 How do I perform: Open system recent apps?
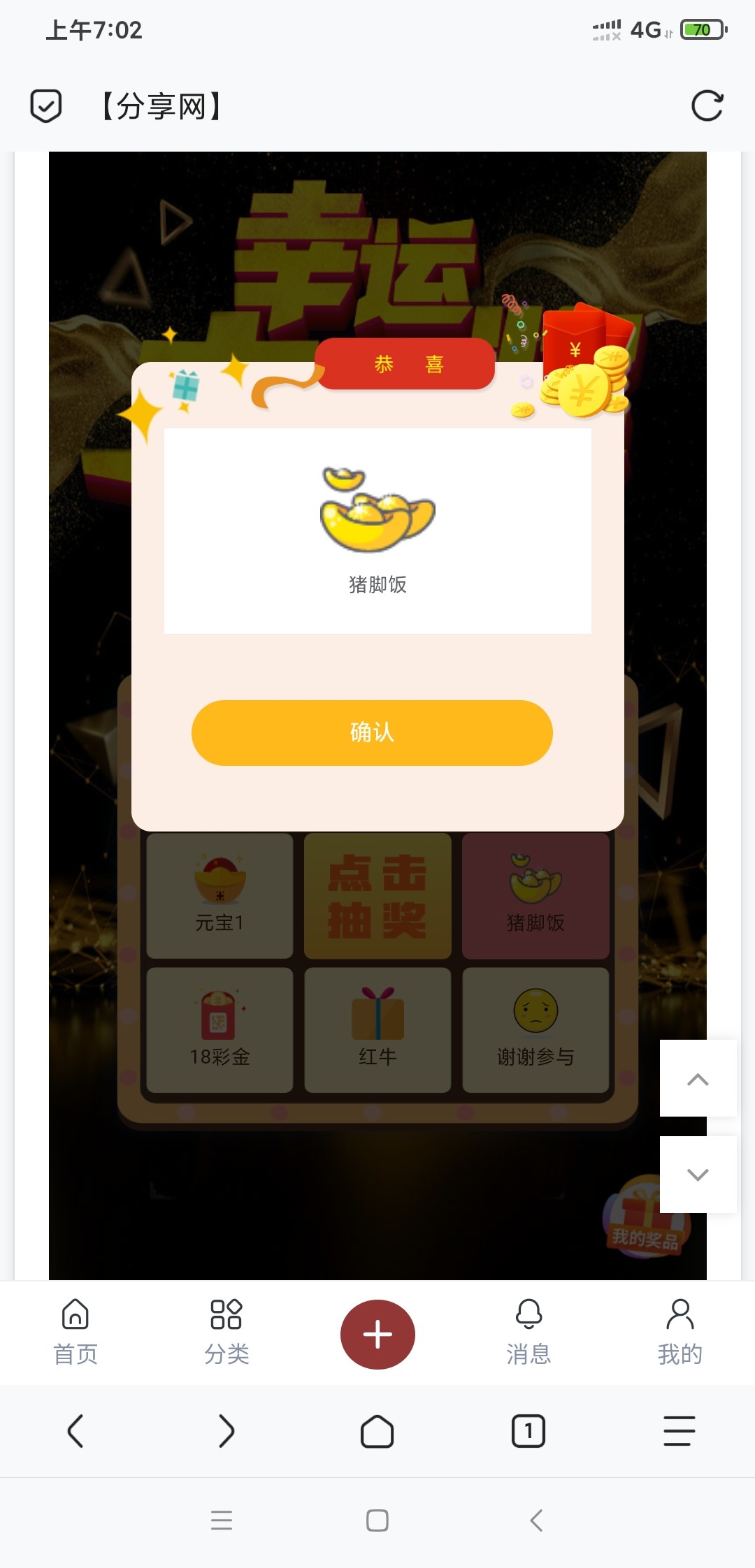click(222, 1520)
